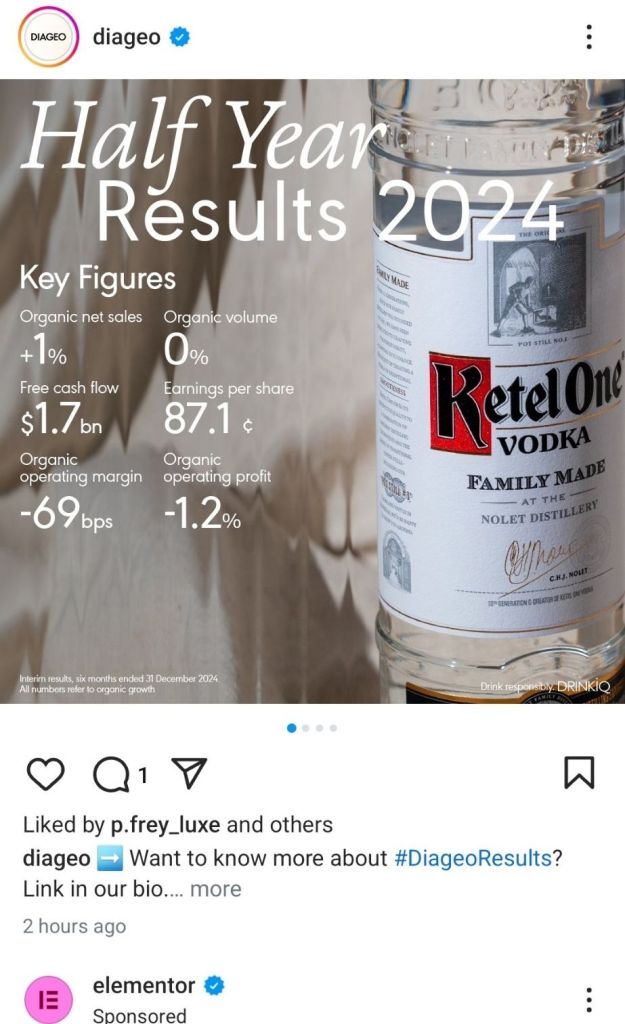The height and width of the screenshot is (1024, 625).
Task: Bookmark diageo's Half Year Results post
Action: coord(579,772)
